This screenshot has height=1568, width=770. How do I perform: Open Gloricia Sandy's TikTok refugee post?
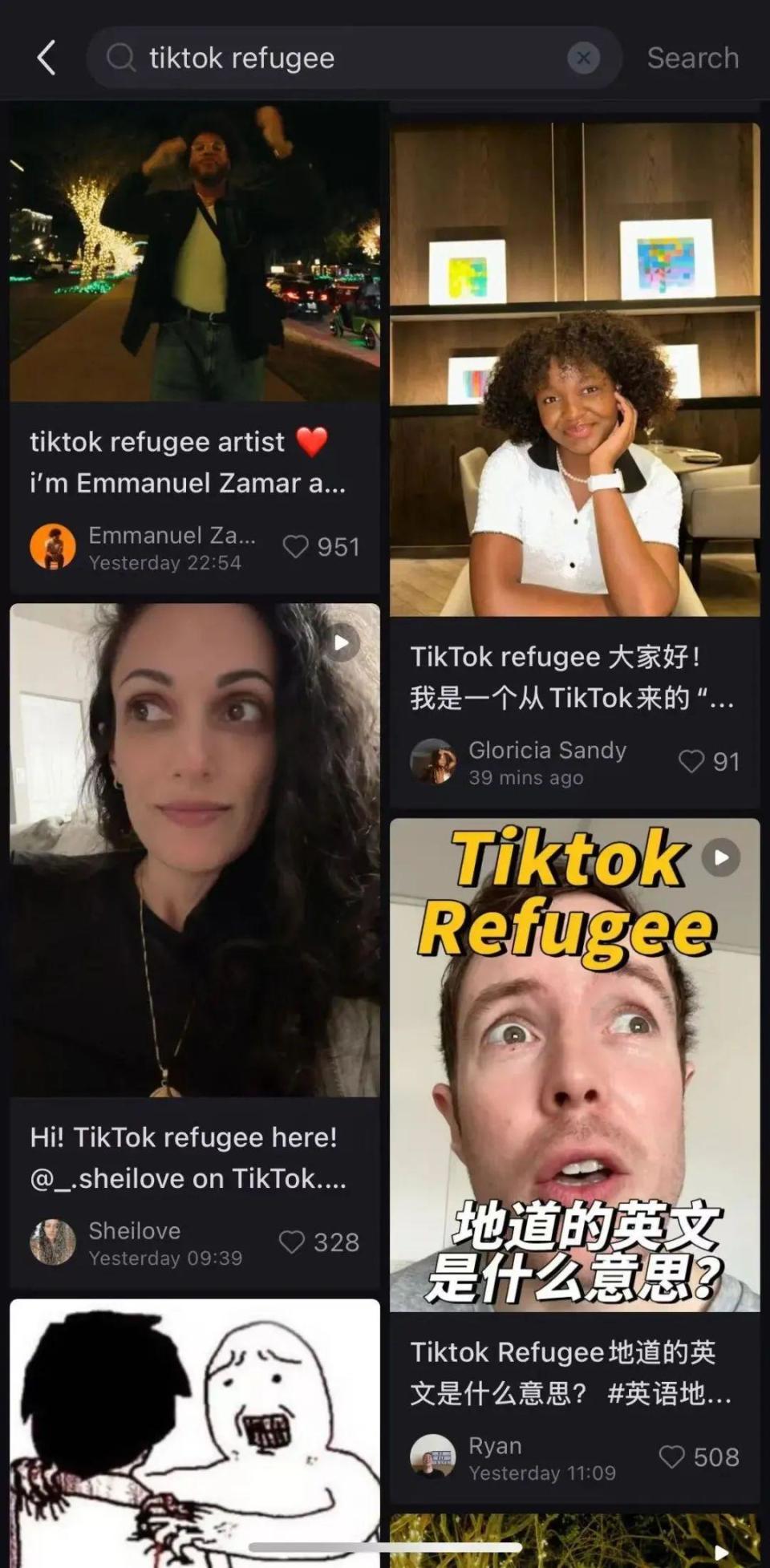coord(574,369)
